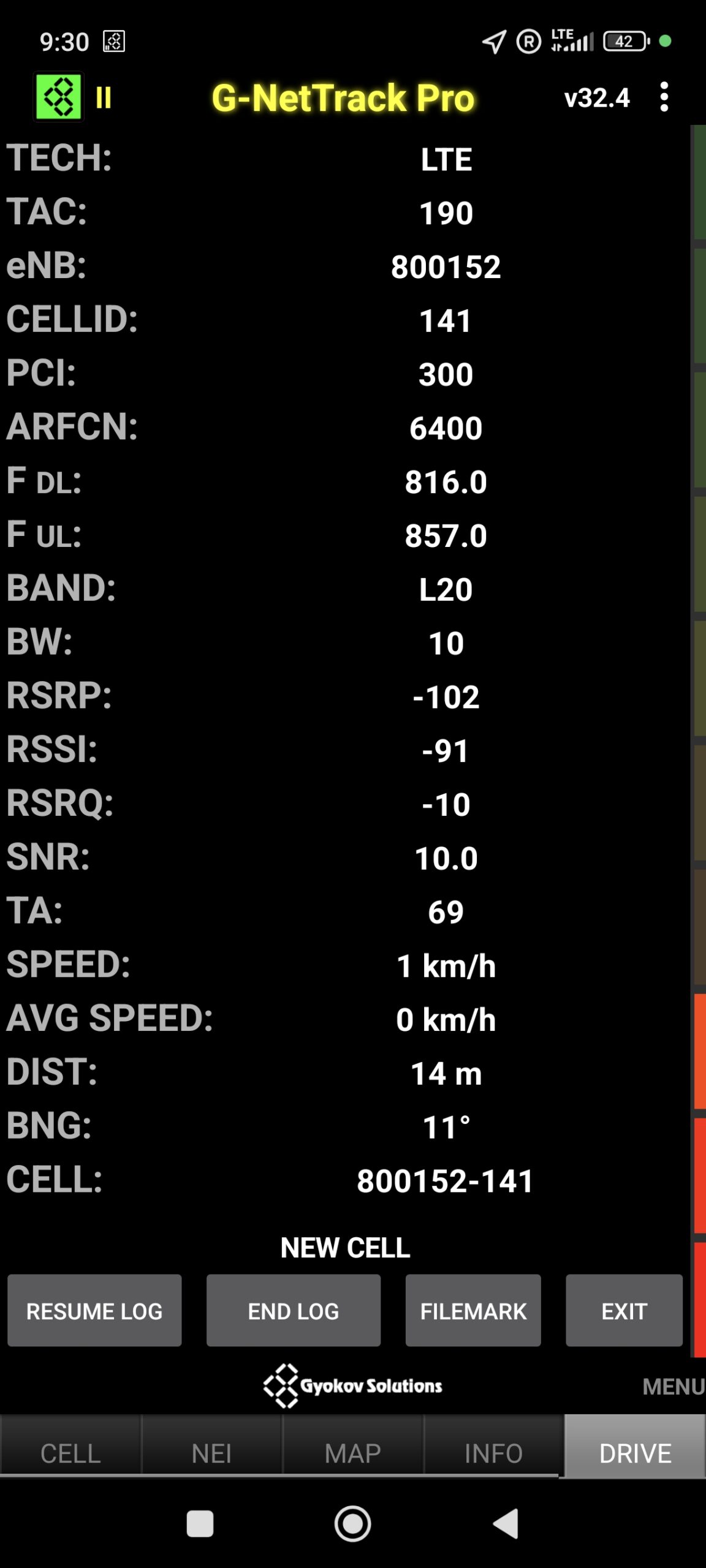Select the DRIVE tab

tap(635, 1453)
